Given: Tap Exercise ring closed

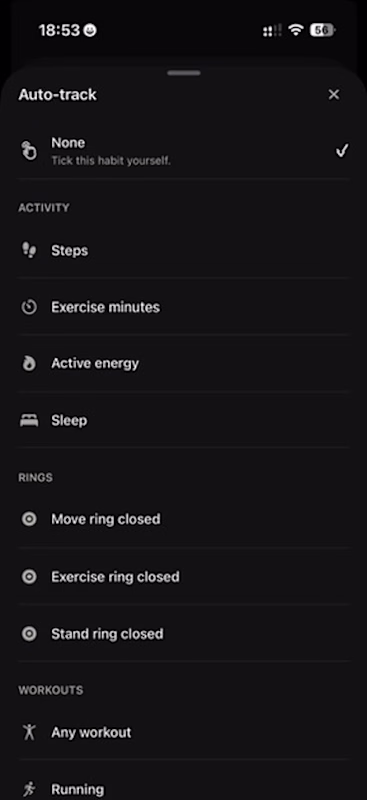Looking at the screenshot, I should click(x=184, y=577).
